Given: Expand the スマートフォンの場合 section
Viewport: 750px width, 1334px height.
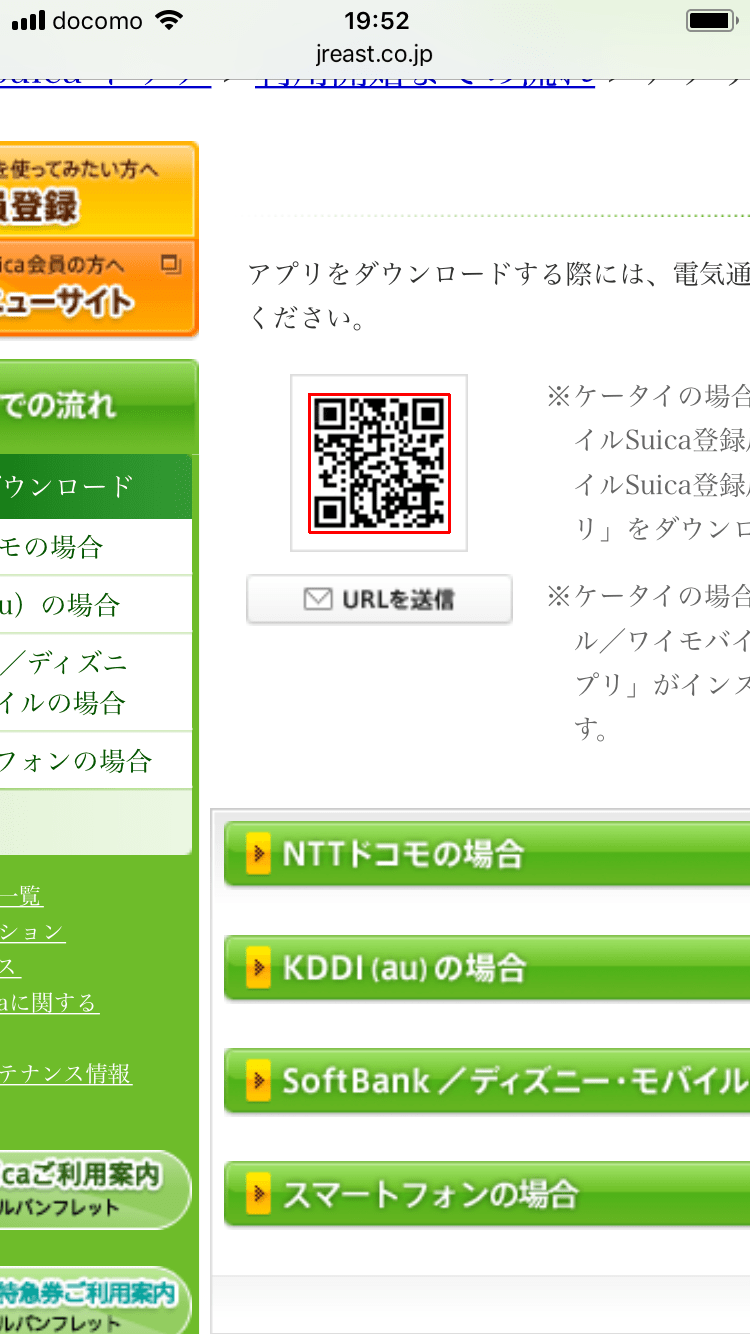Looking at the screenshot, I should pyautogui.click(x=486, y=1194).
